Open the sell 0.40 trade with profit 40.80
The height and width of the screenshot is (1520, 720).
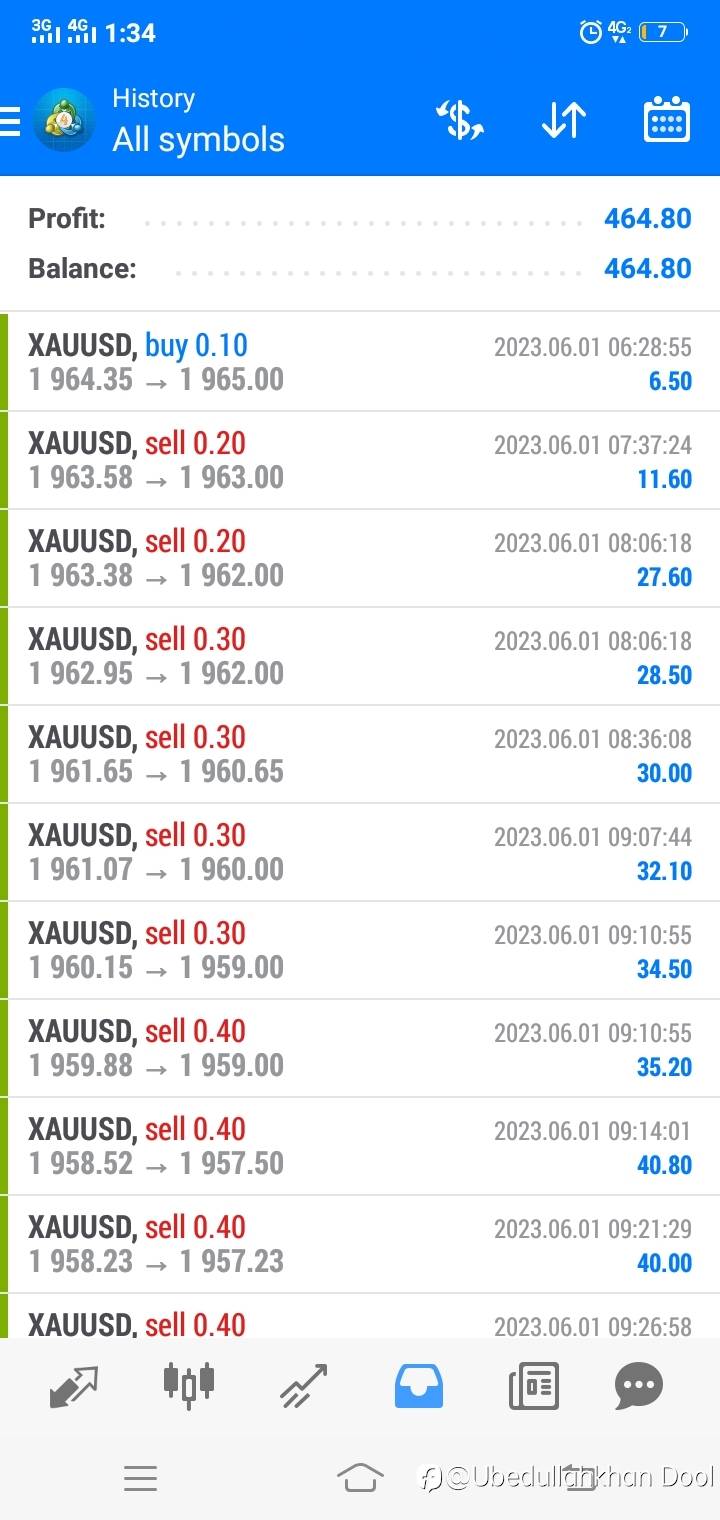click(360, 1146)
